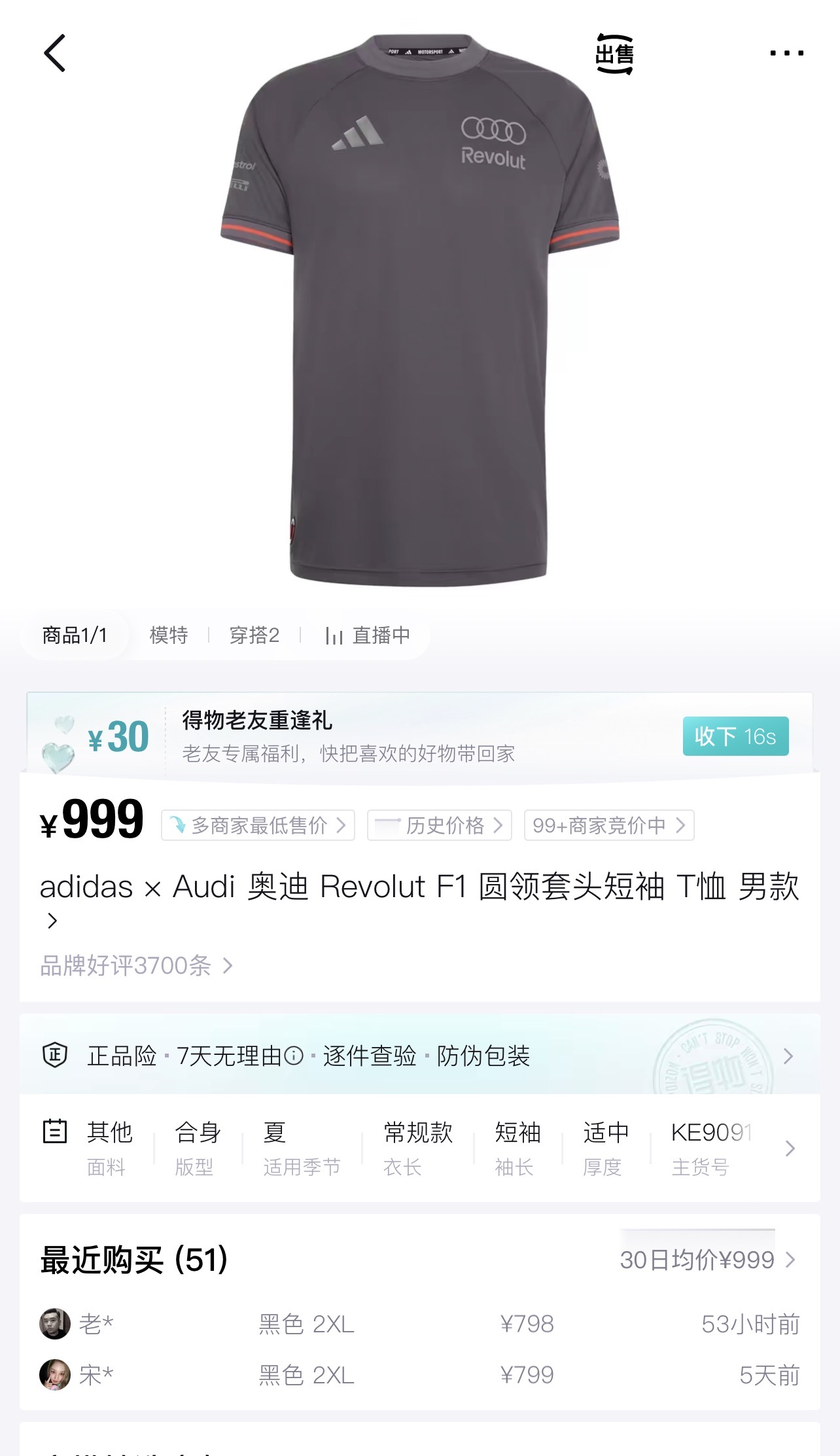Open the 直播中 live stream
This screenshot has height=1456, width=840.
[368, 635]
